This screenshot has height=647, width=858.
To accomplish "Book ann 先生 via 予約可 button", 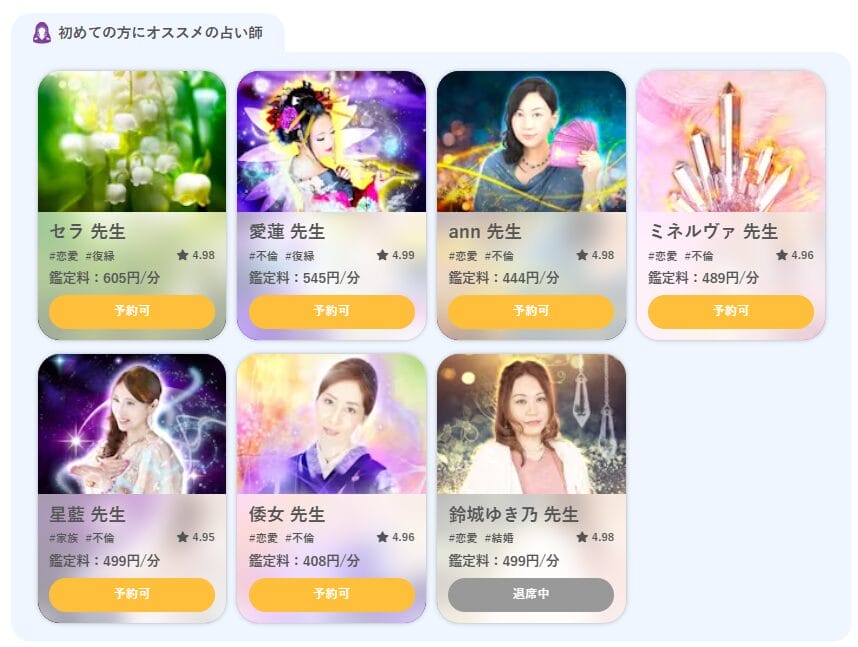I will coord(531,311).
